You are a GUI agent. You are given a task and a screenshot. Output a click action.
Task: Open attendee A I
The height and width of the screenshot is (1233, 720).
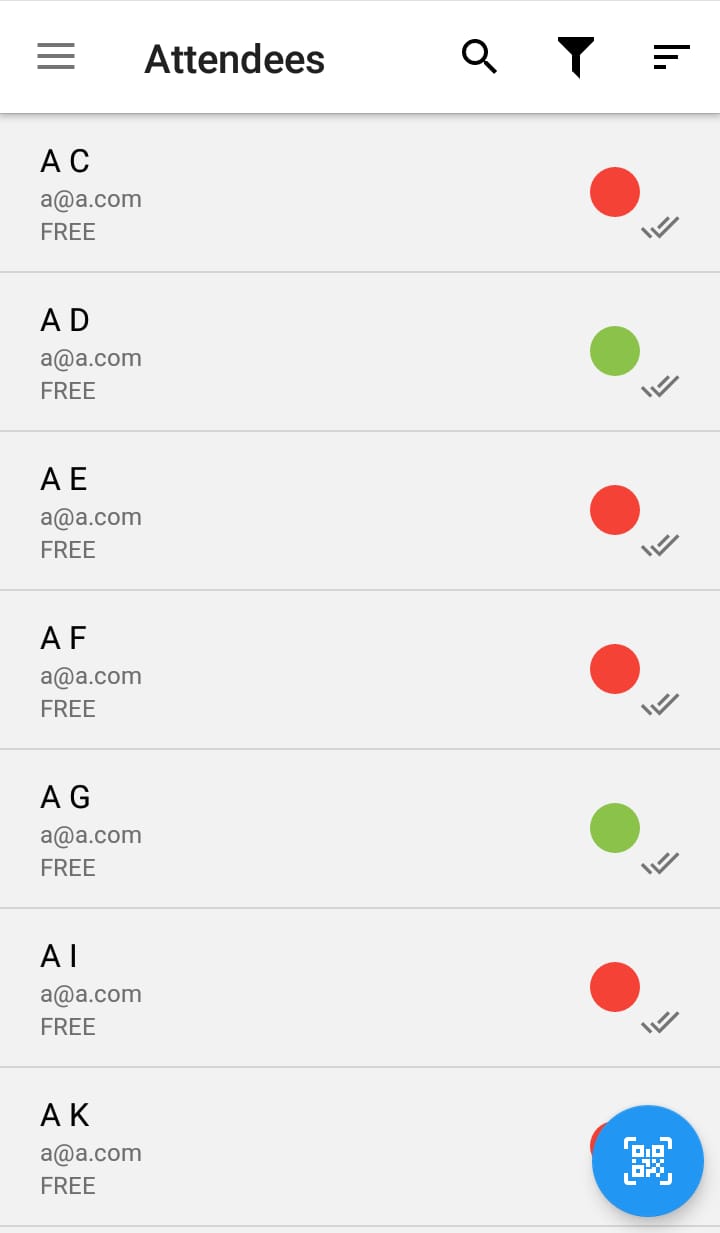[300, 989]
